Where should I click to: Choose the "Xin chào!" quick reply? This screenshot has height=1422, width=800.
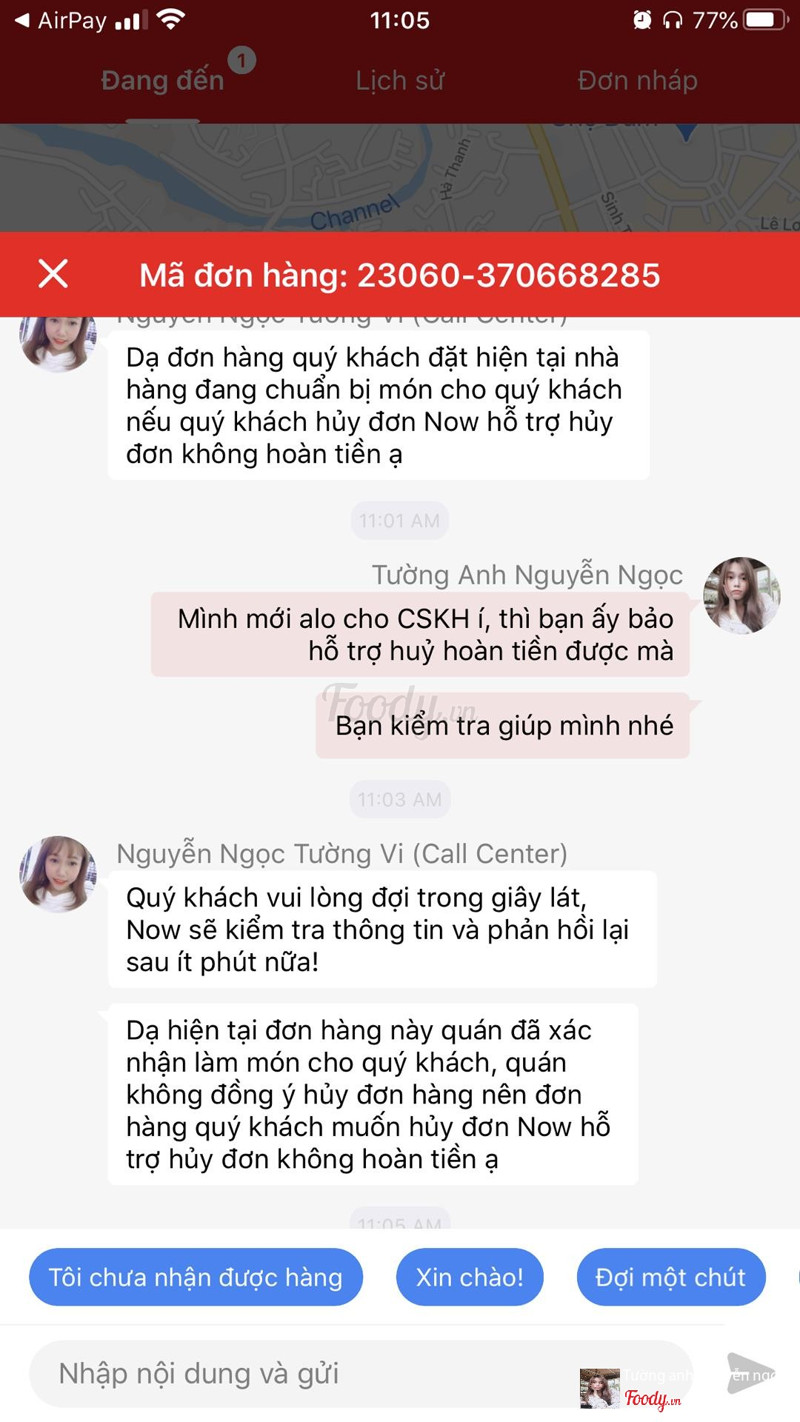click(x=470, y=1277)
